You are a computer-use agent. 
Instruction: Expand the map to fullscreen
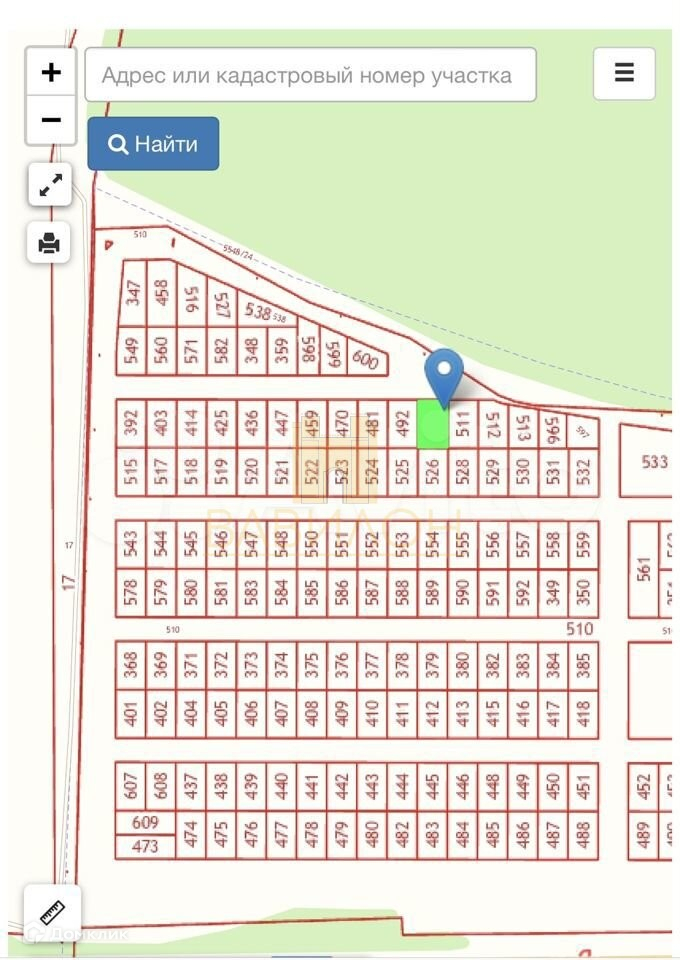point(50,185)
